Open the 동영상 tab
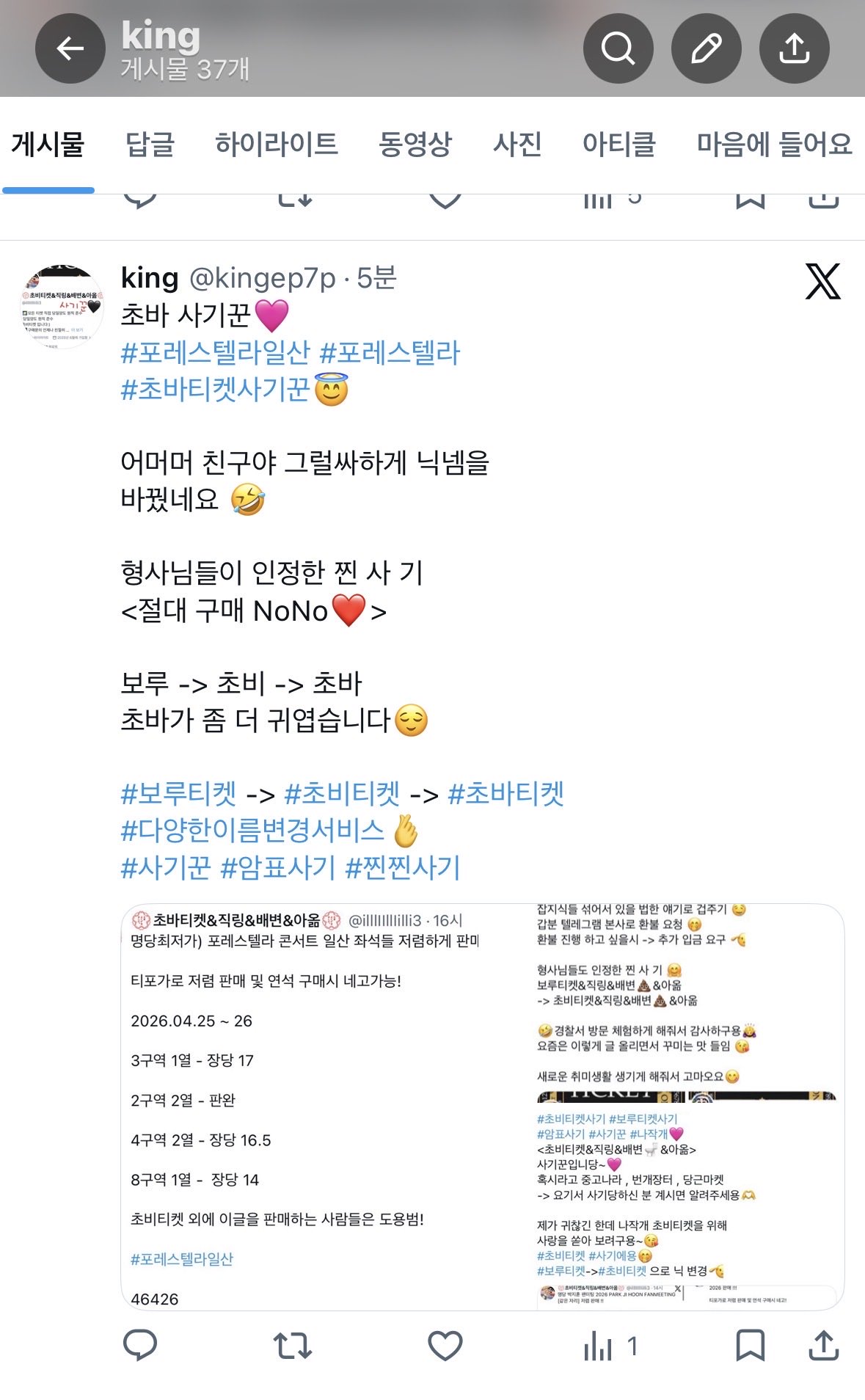Viewport: 865px width, 1400px height. click(415, 144)
